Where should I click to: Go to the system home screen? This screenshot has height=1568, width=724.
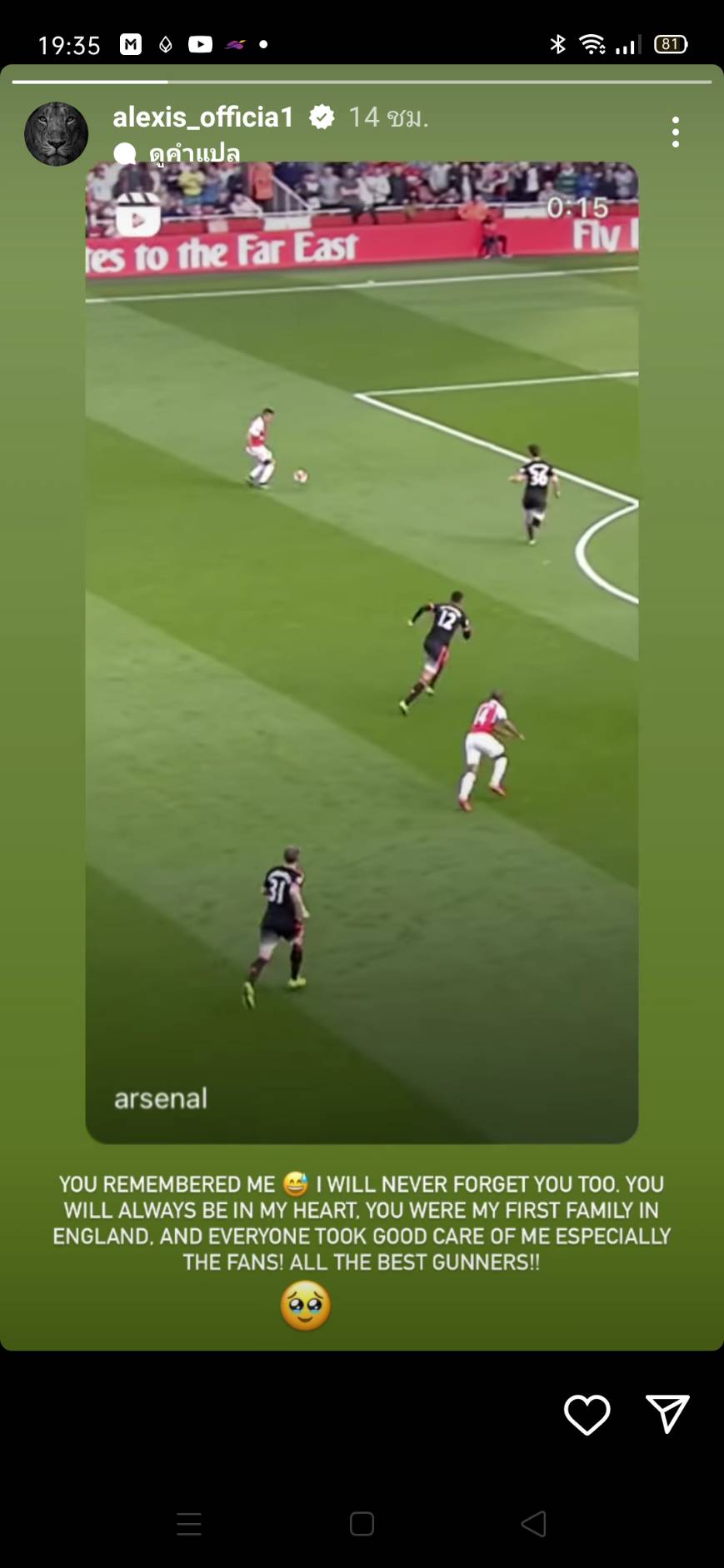[x=362, y=1524]
